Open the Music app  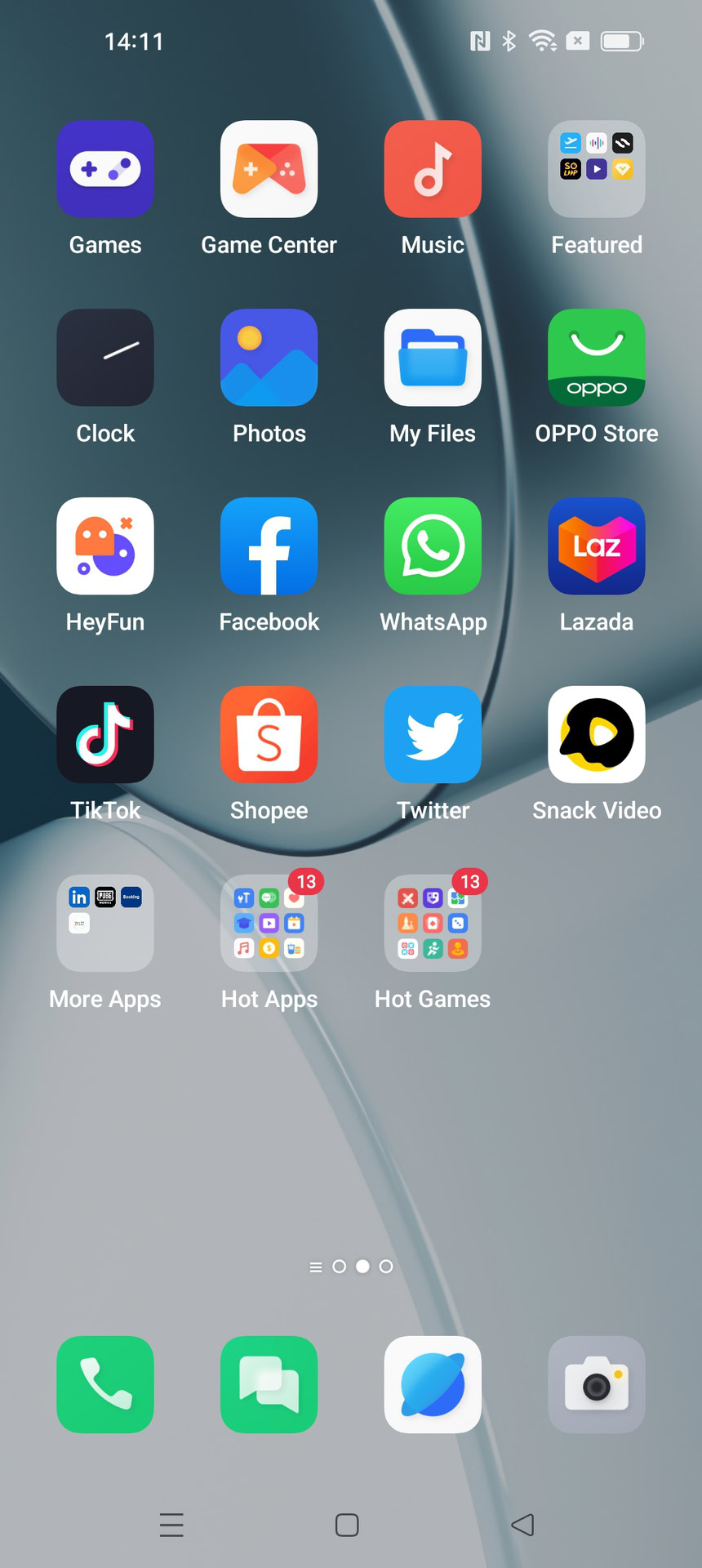point(433,169)
